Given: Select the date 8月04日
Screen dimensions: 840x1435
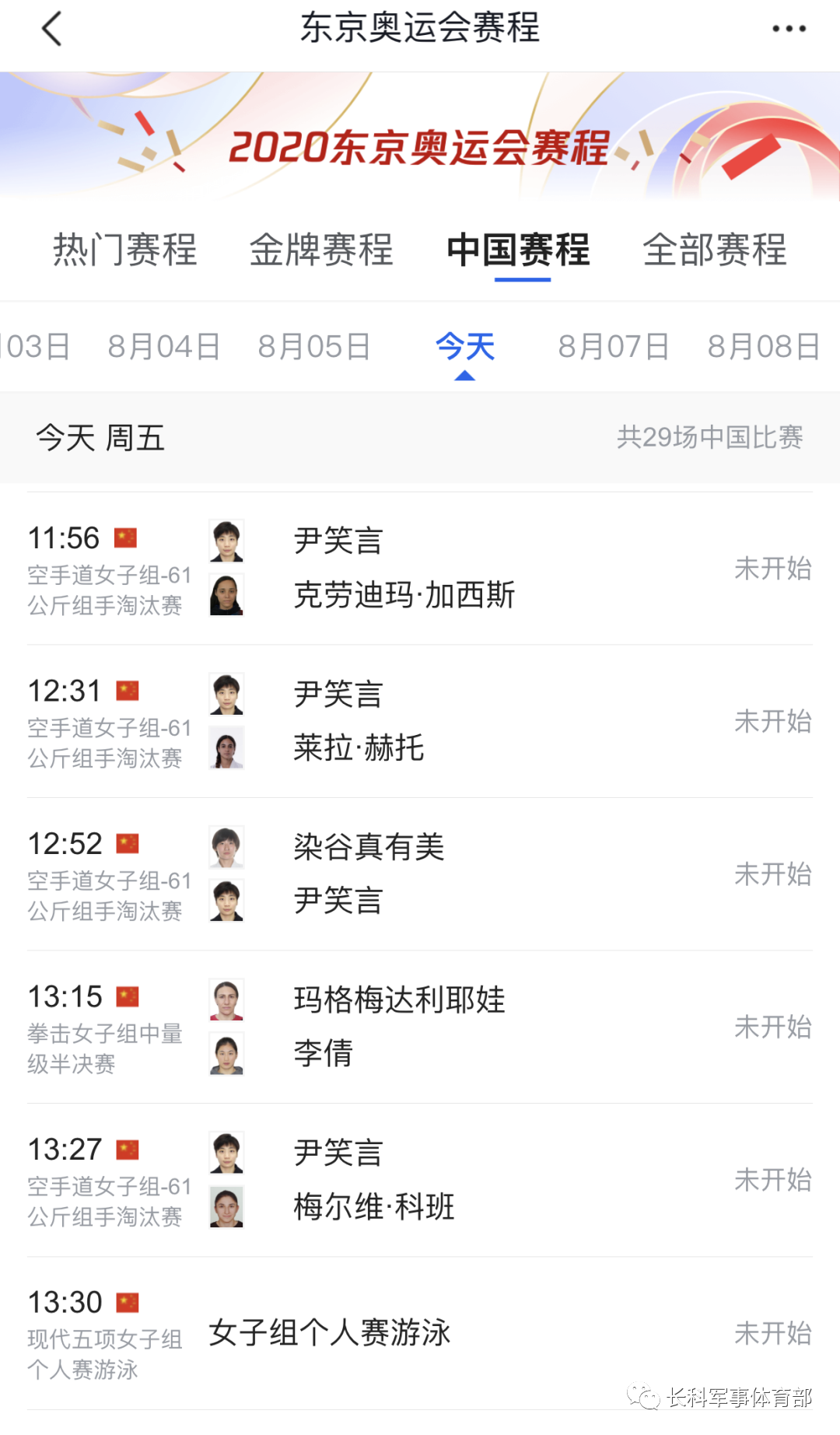Looking at the screenshot, I should pos(164,347).
